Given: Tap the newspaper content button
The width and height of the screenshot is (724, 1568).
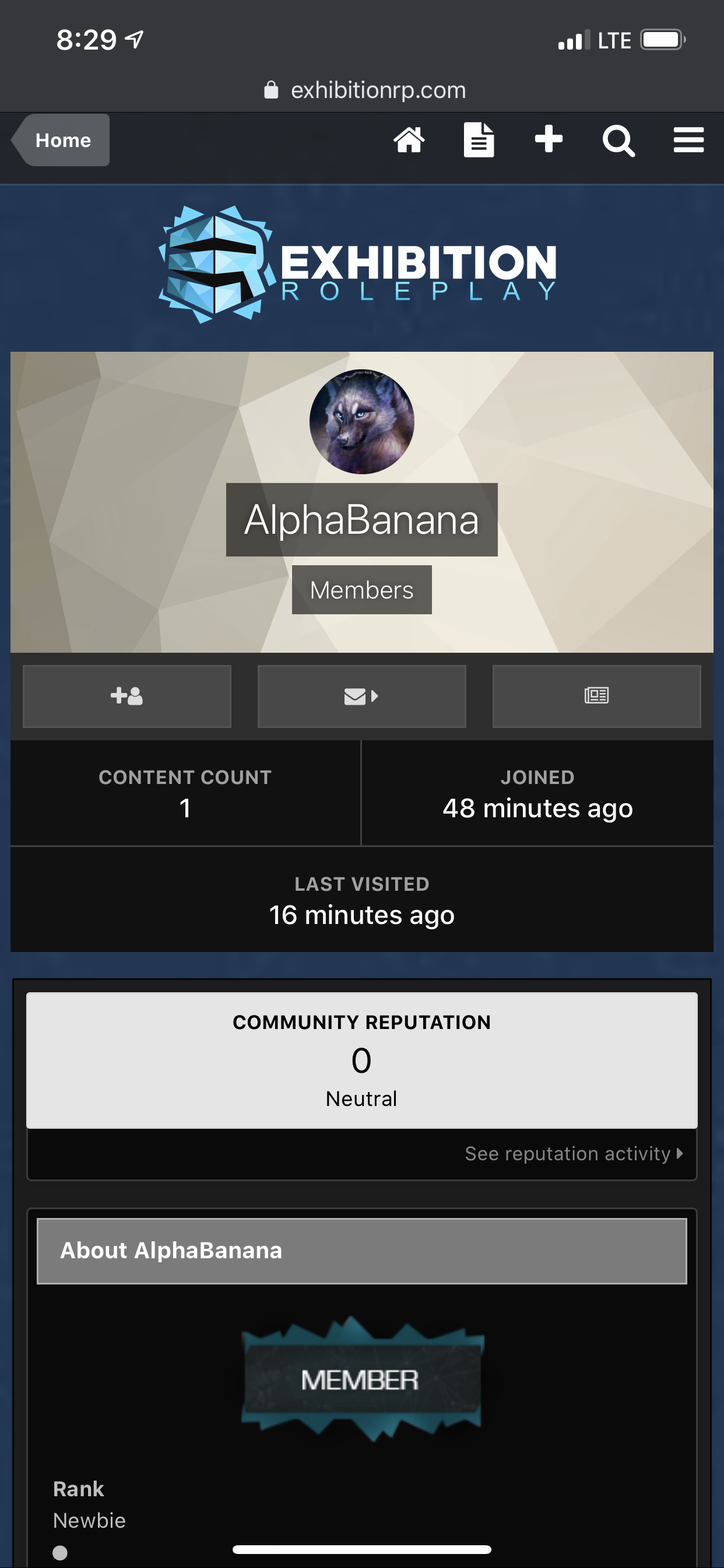Looking at the screenshot, I should (x=597, y=696).
